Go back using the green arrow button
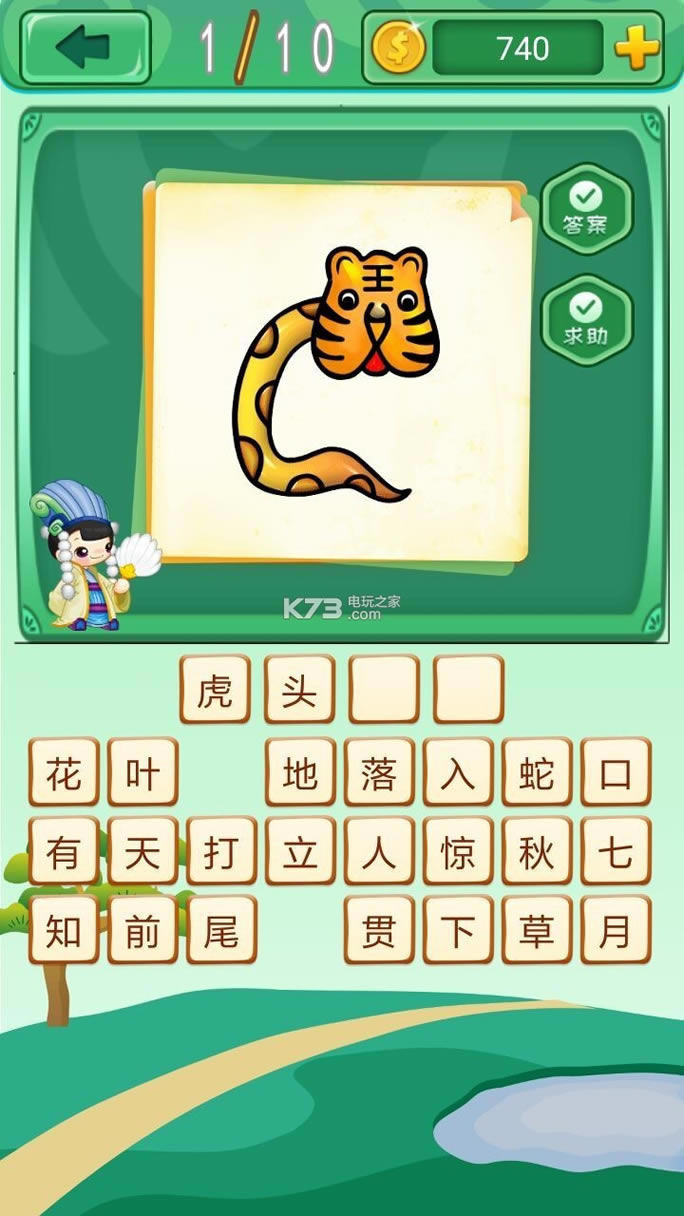This screenshot has width=684, height=1216. pos(85,47)
